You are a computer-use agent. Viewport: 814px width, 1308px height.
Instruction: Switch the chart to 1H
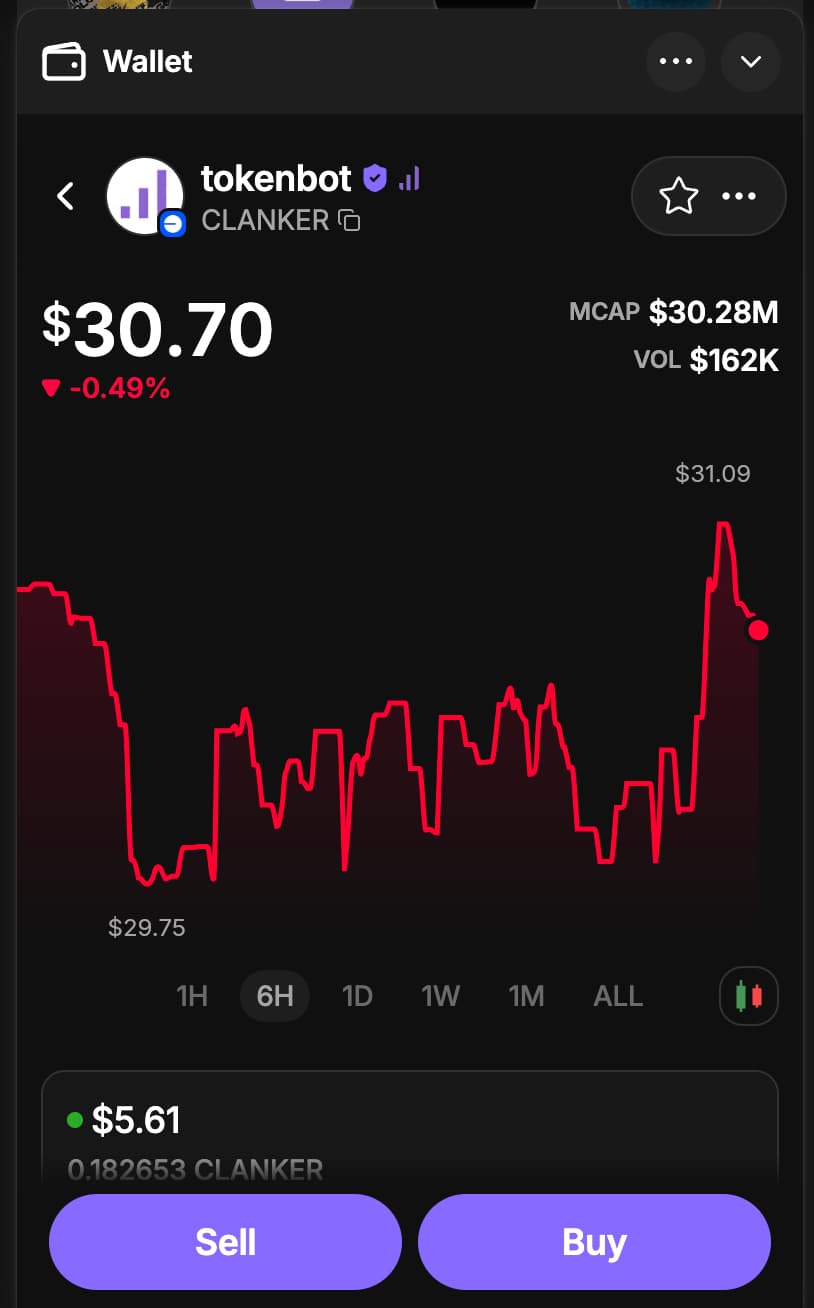tap(192, 996)
